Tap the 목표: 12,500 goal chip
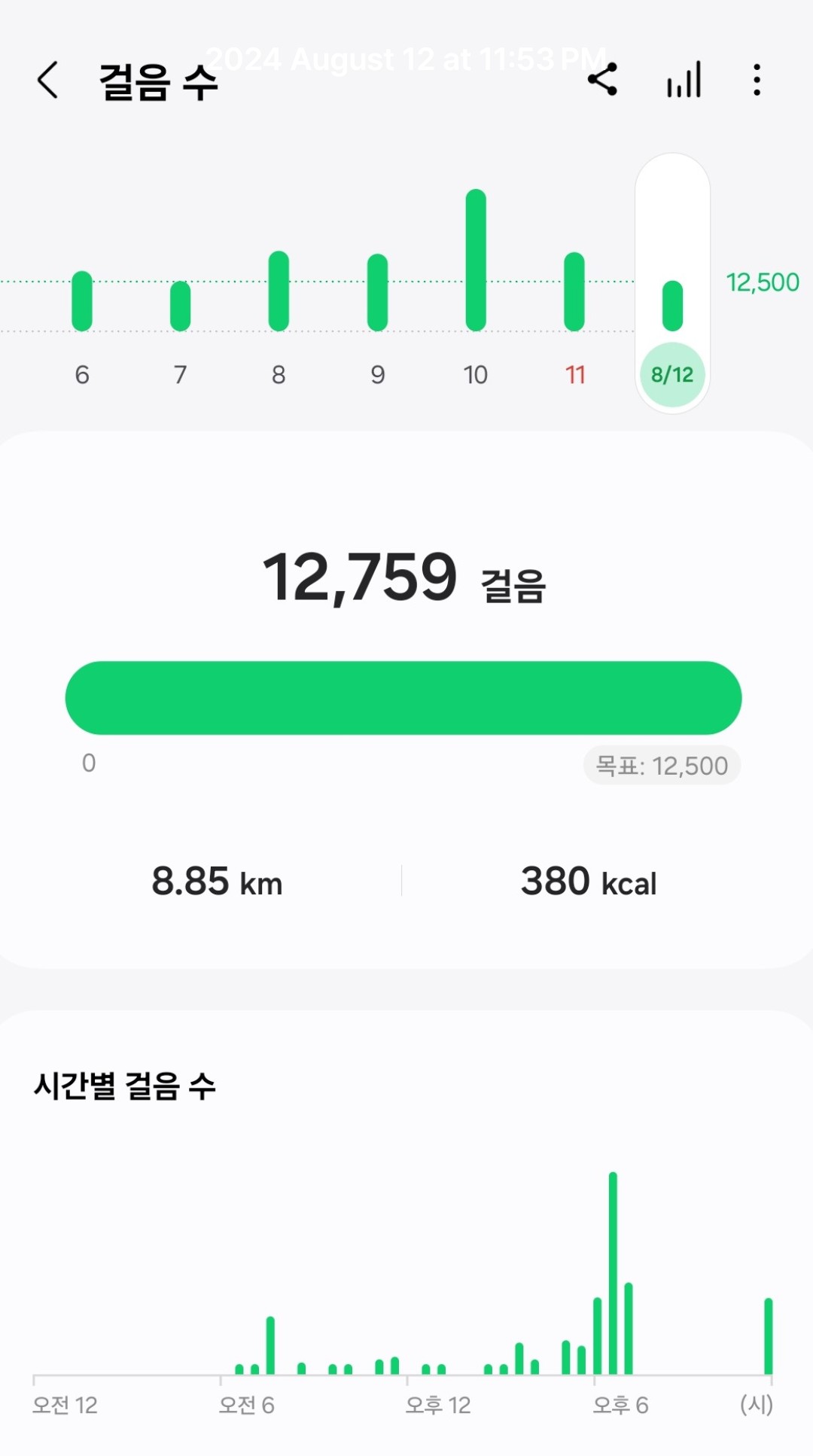The width and height of the screenshot is (813, 1456). [x=662, y=766]
